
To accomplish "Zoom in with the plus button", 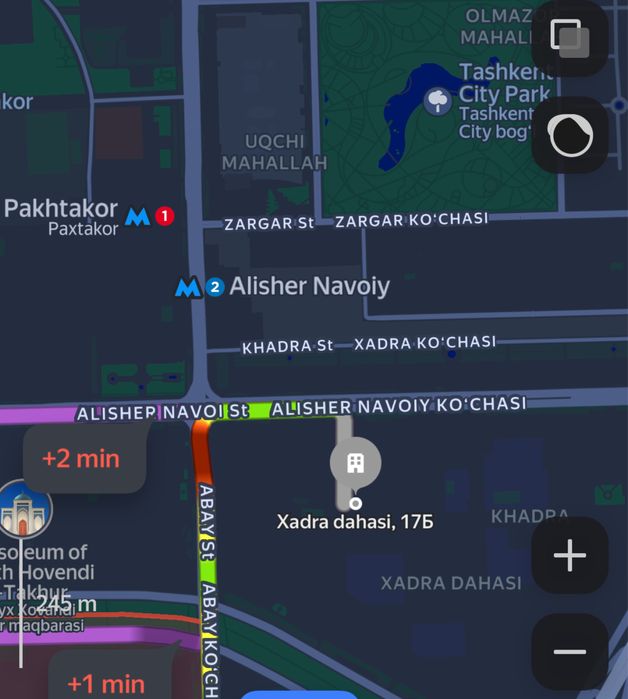I will coord(570,556).
